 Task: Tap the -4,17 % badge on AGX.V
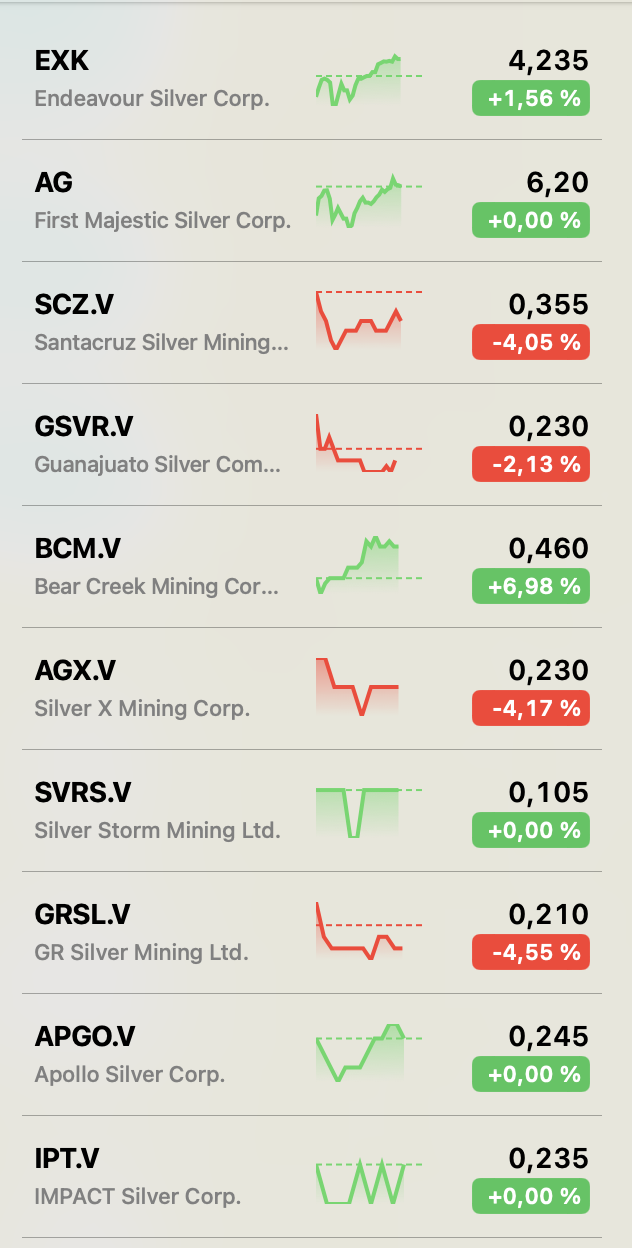tap(530, 708)
